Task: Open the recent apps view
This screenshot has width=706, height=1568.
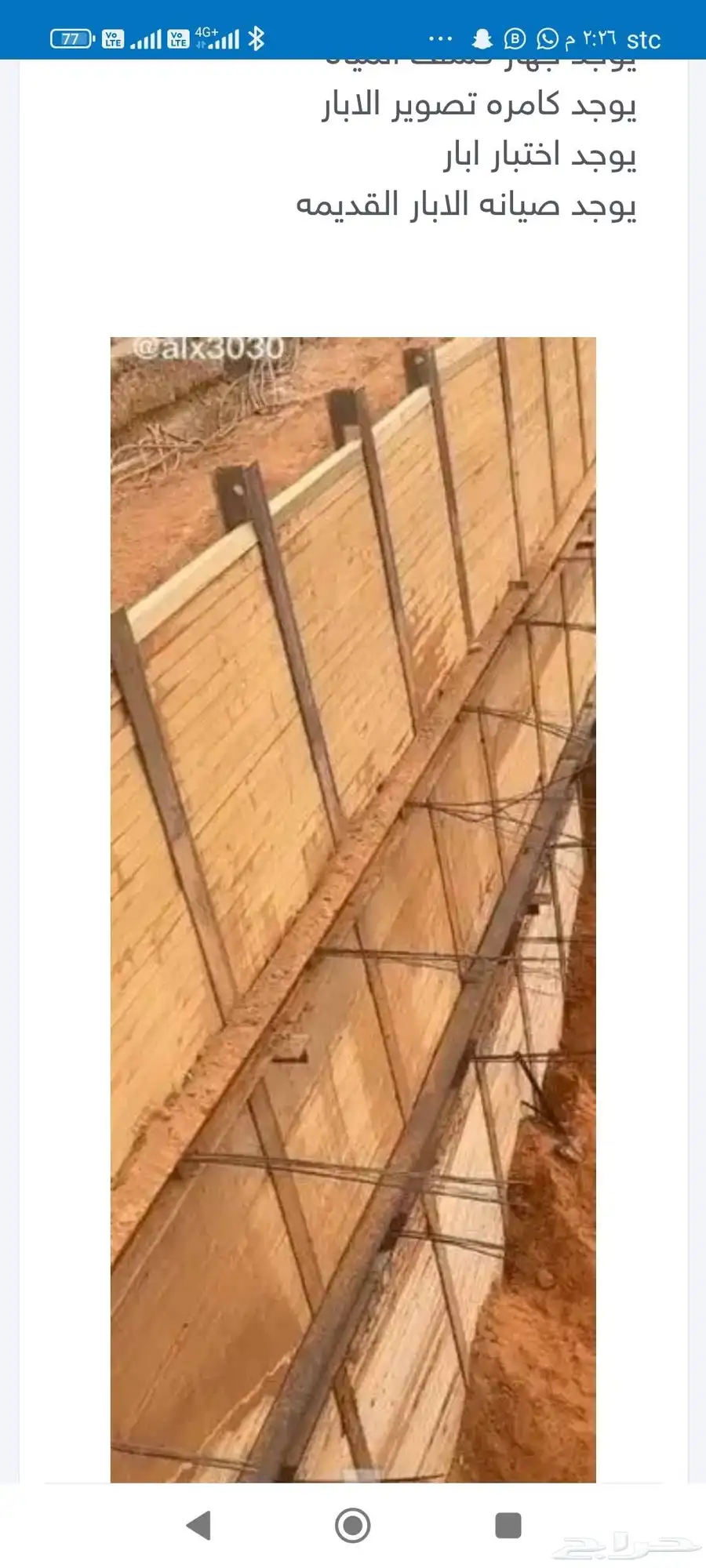Action: (508, 1526)
